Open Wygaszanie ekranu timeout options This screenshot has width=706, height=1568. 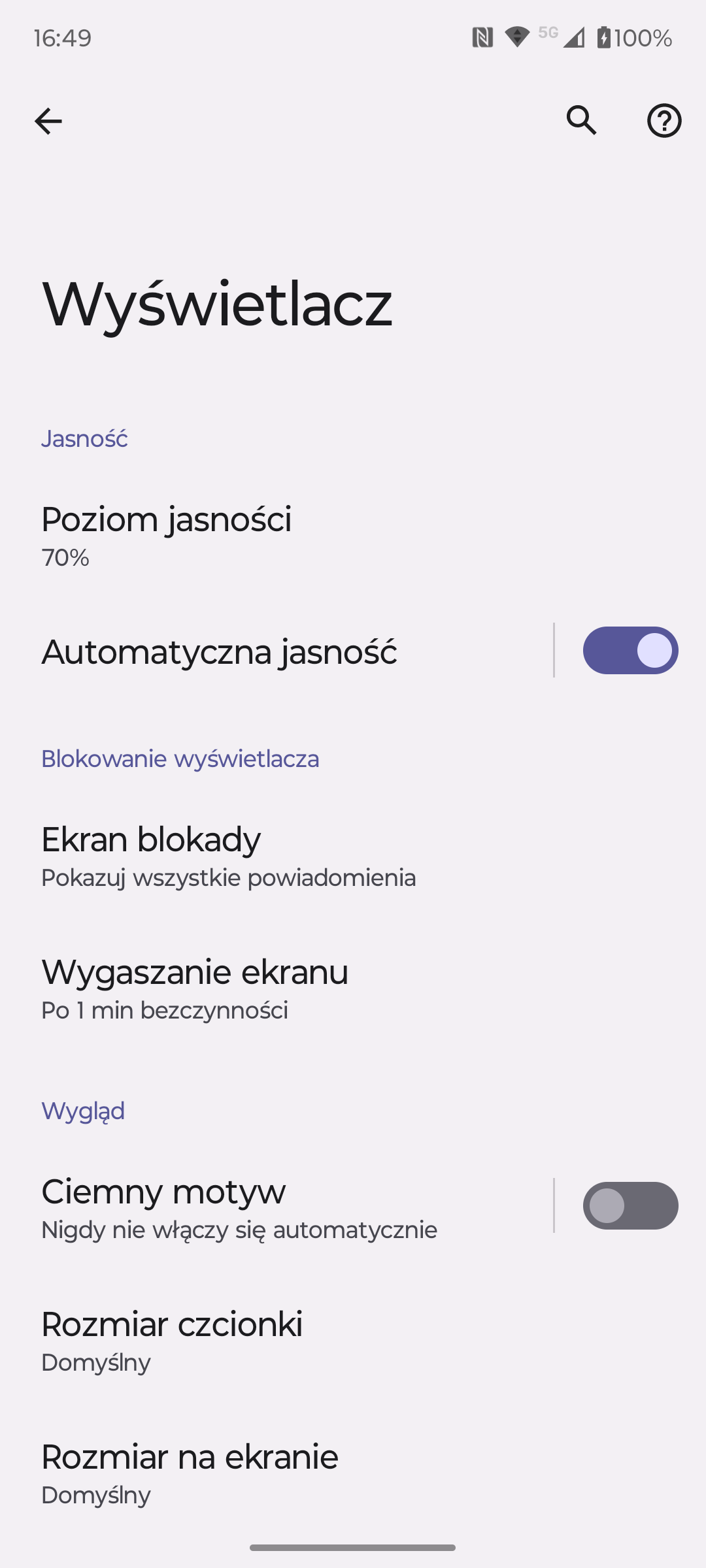coord(353,988)
